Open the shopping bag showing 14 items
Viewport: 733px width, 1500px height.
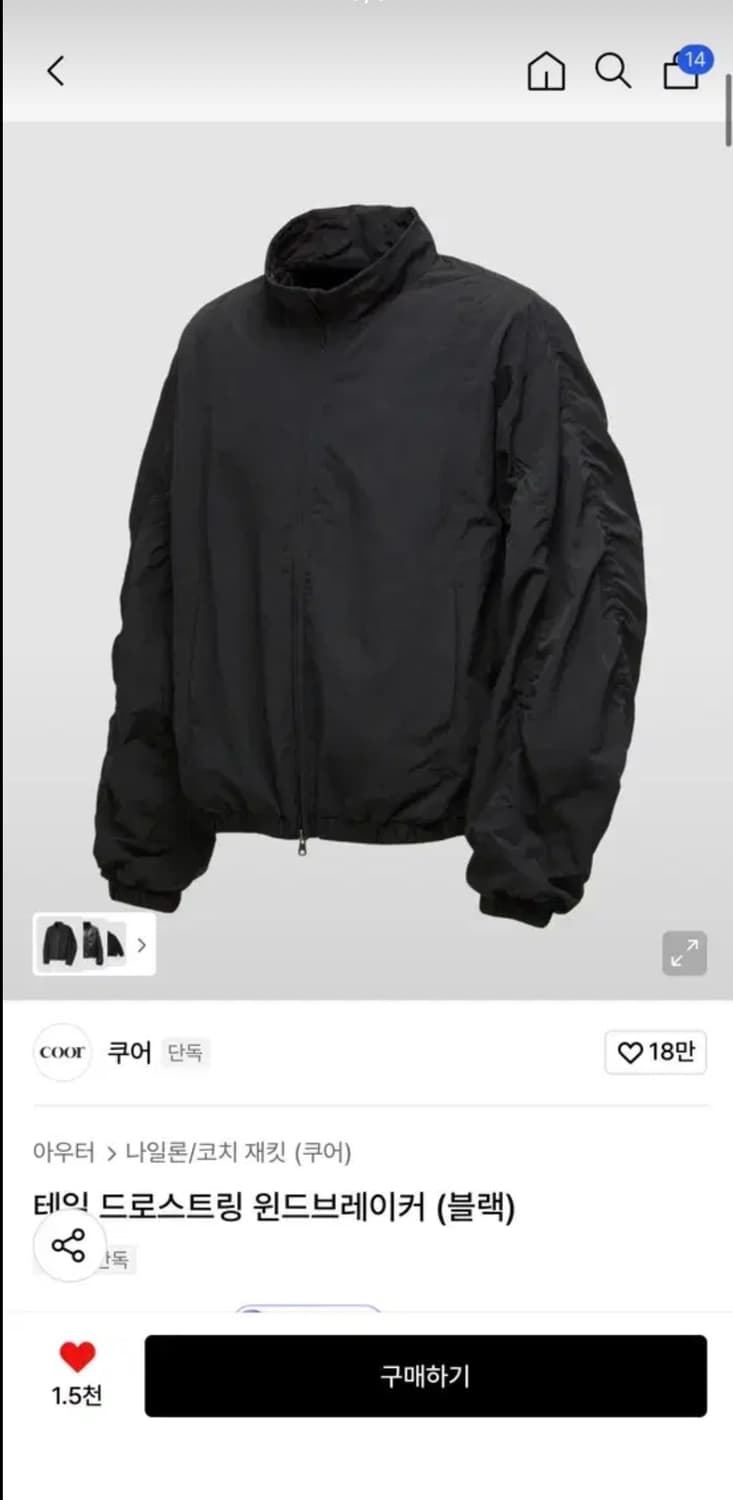[x=682, y=71]
